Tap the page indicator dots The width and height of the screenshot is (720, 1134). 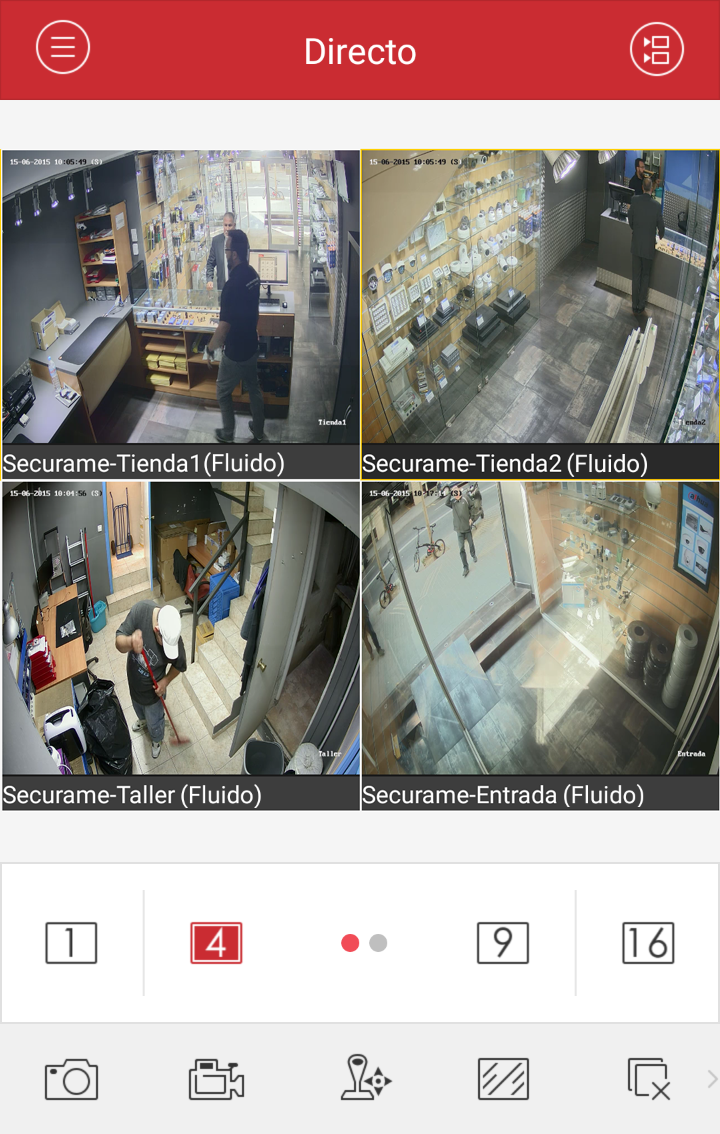coord(364,943)
